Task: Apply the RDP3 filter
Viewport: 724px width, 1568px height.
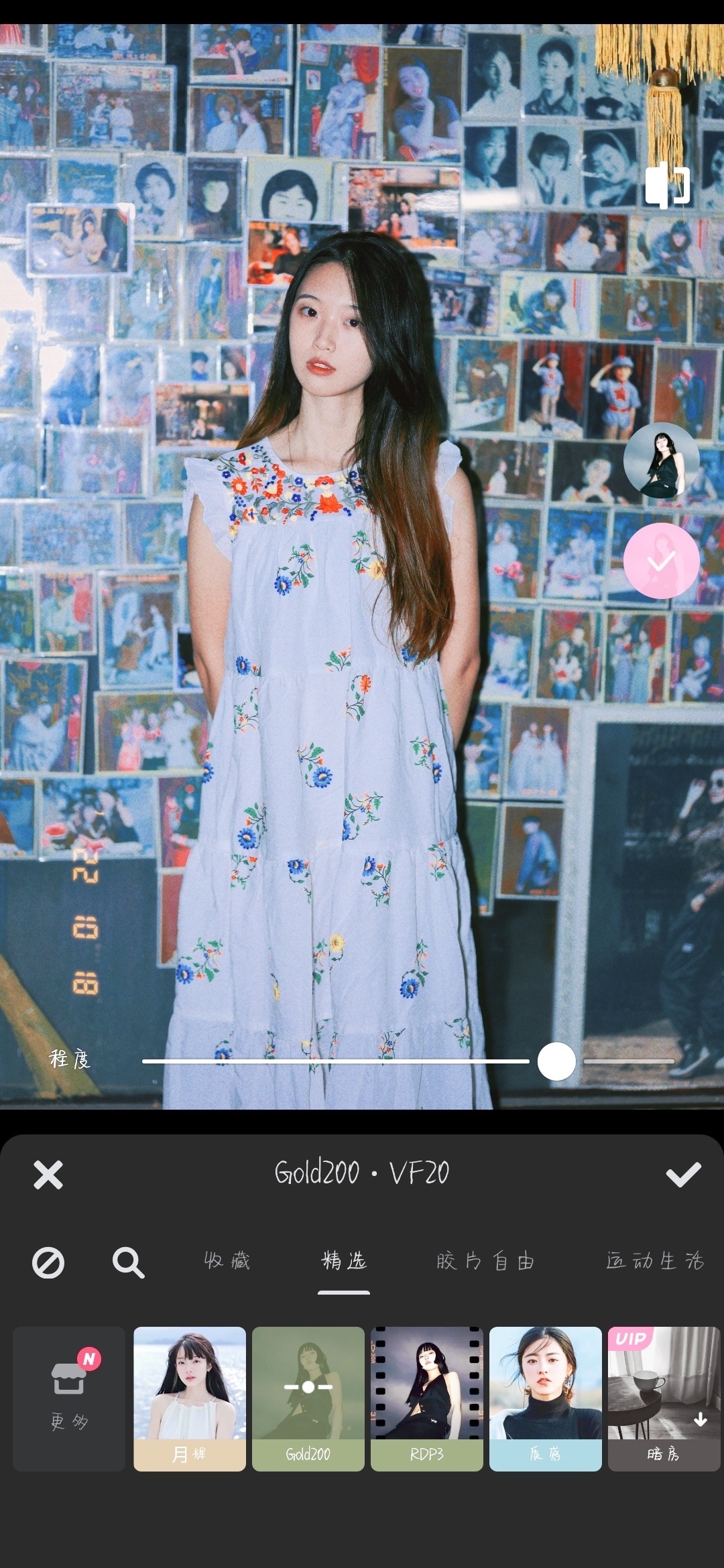Action: (427, 1398)
